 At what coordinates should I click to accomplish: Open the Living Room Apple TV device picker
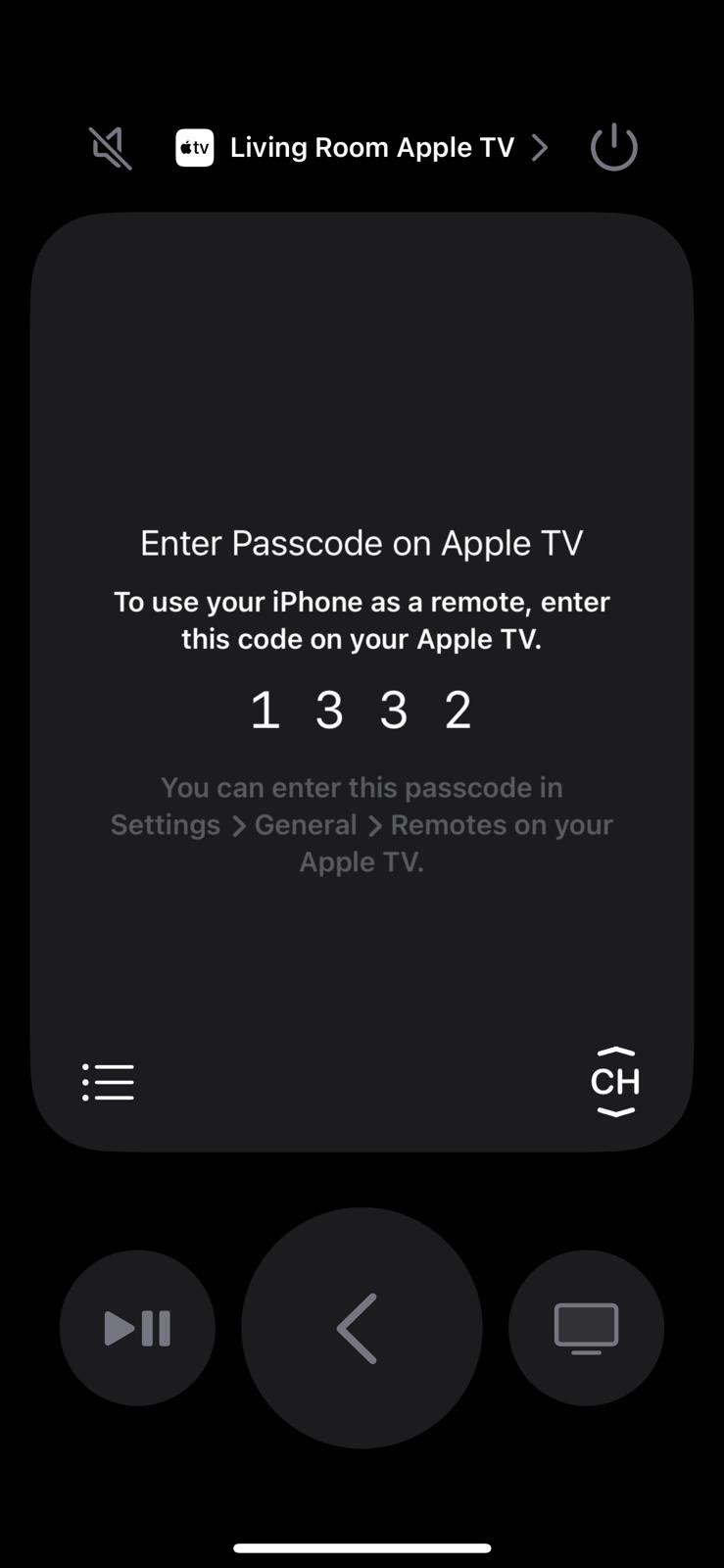[362, 148]
